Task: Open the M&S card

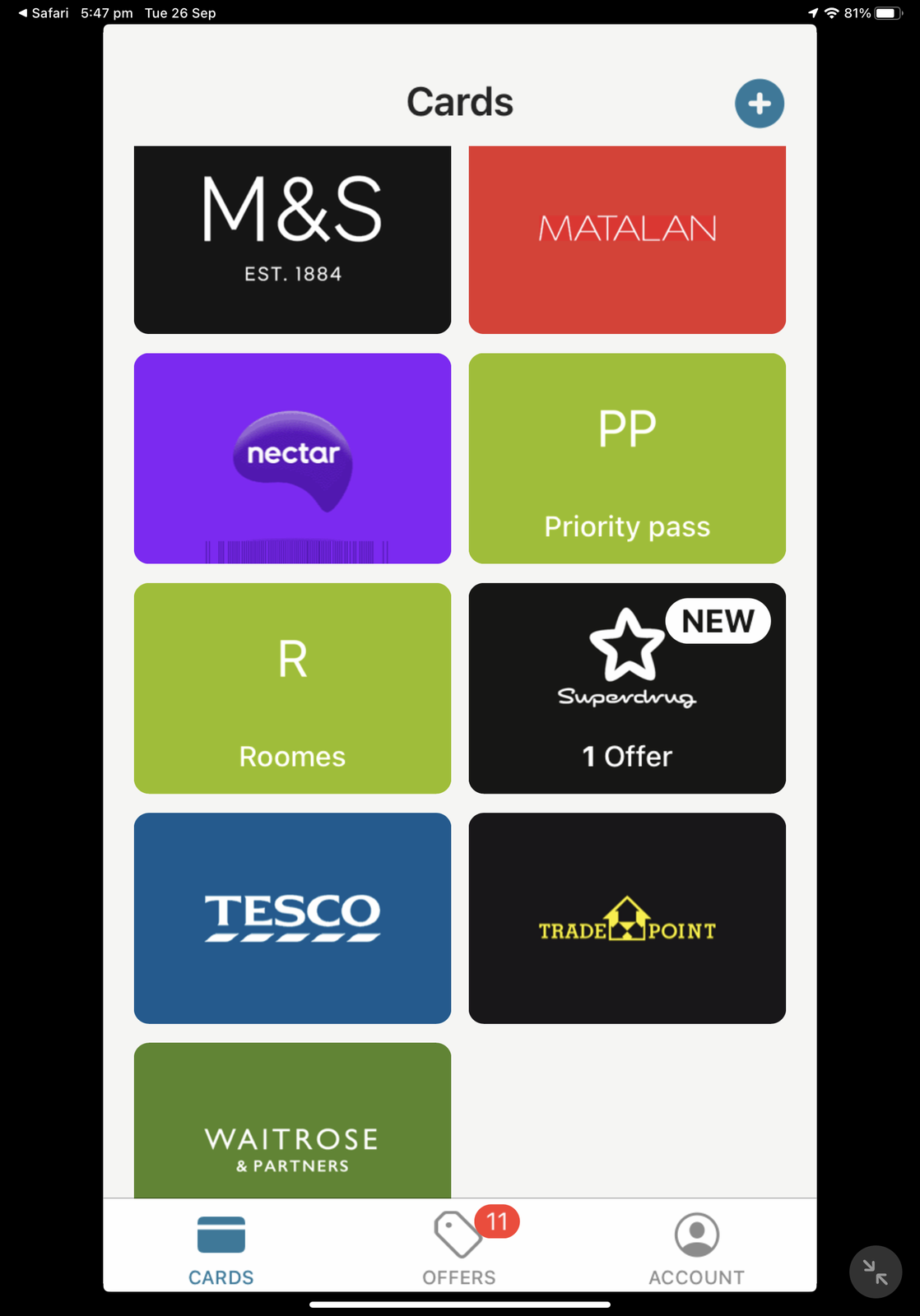Action: point(292,239)
